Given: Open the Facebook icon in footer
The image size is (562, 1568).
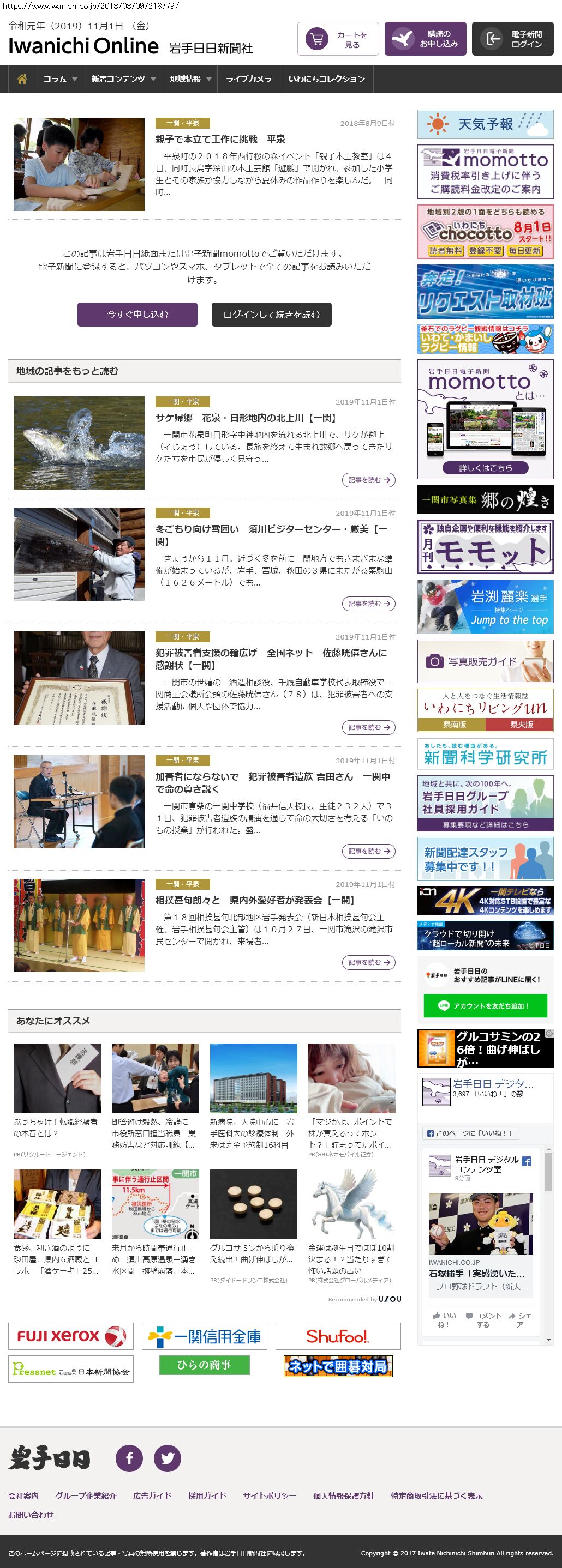Looking at the screenshot, I should (129, 1458).
